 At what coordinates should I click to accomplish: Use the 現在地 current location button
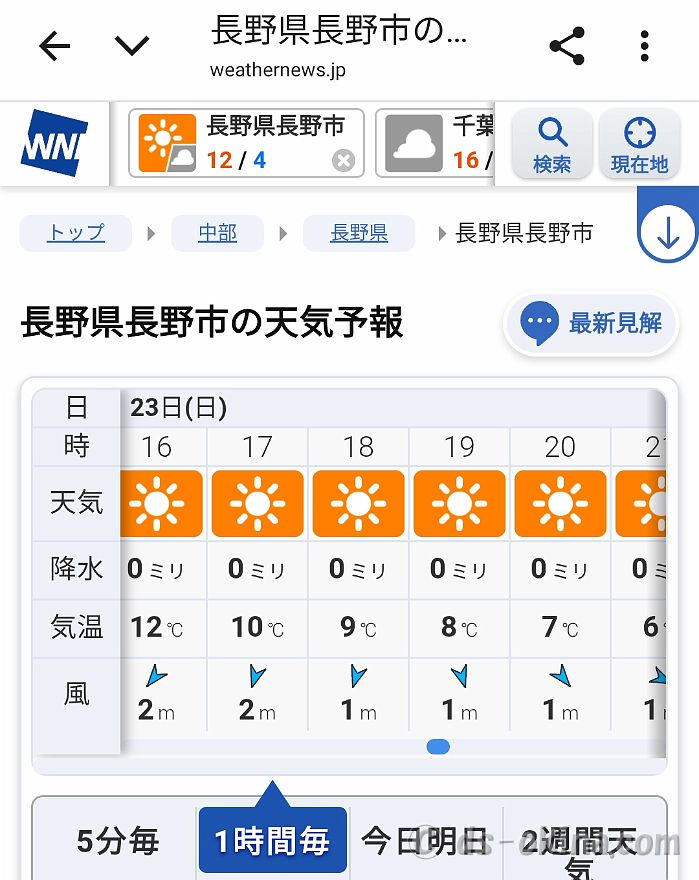point(639,144)
